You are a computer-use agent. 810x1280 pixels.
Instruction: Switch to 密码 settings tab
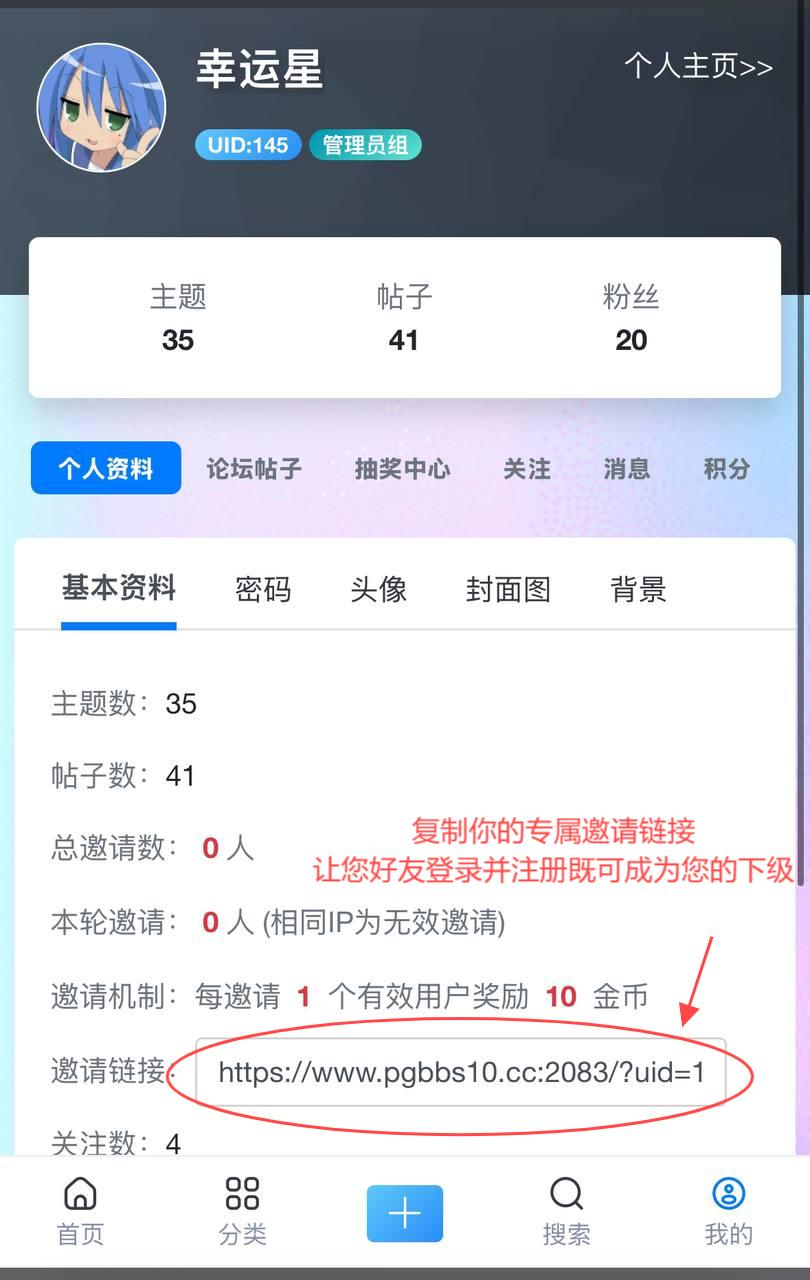[x=263, y=590]
